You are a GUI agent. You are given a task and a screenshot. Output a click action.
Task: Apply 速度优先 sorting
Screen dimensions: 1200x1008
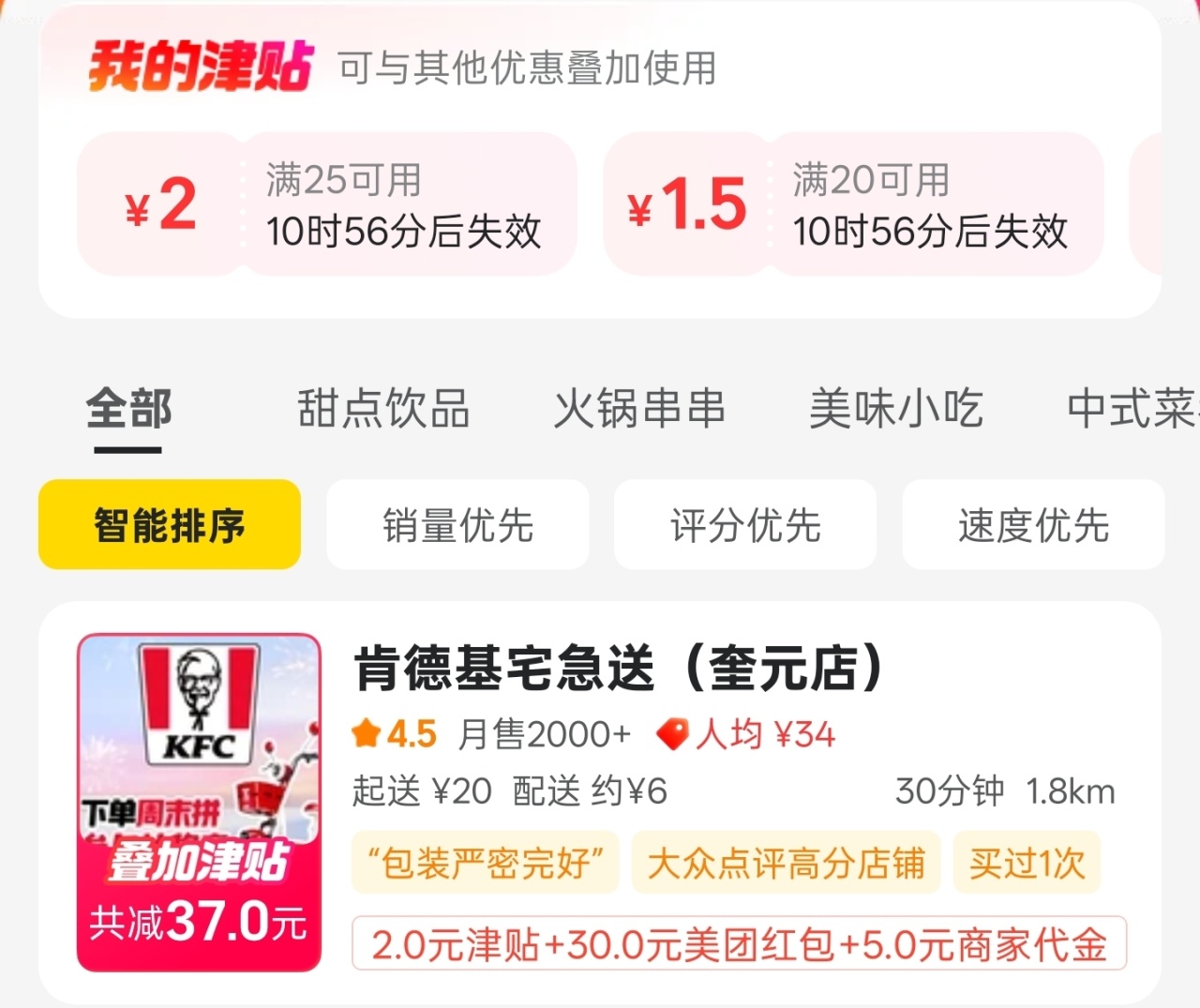click(x=1033, y=524)
